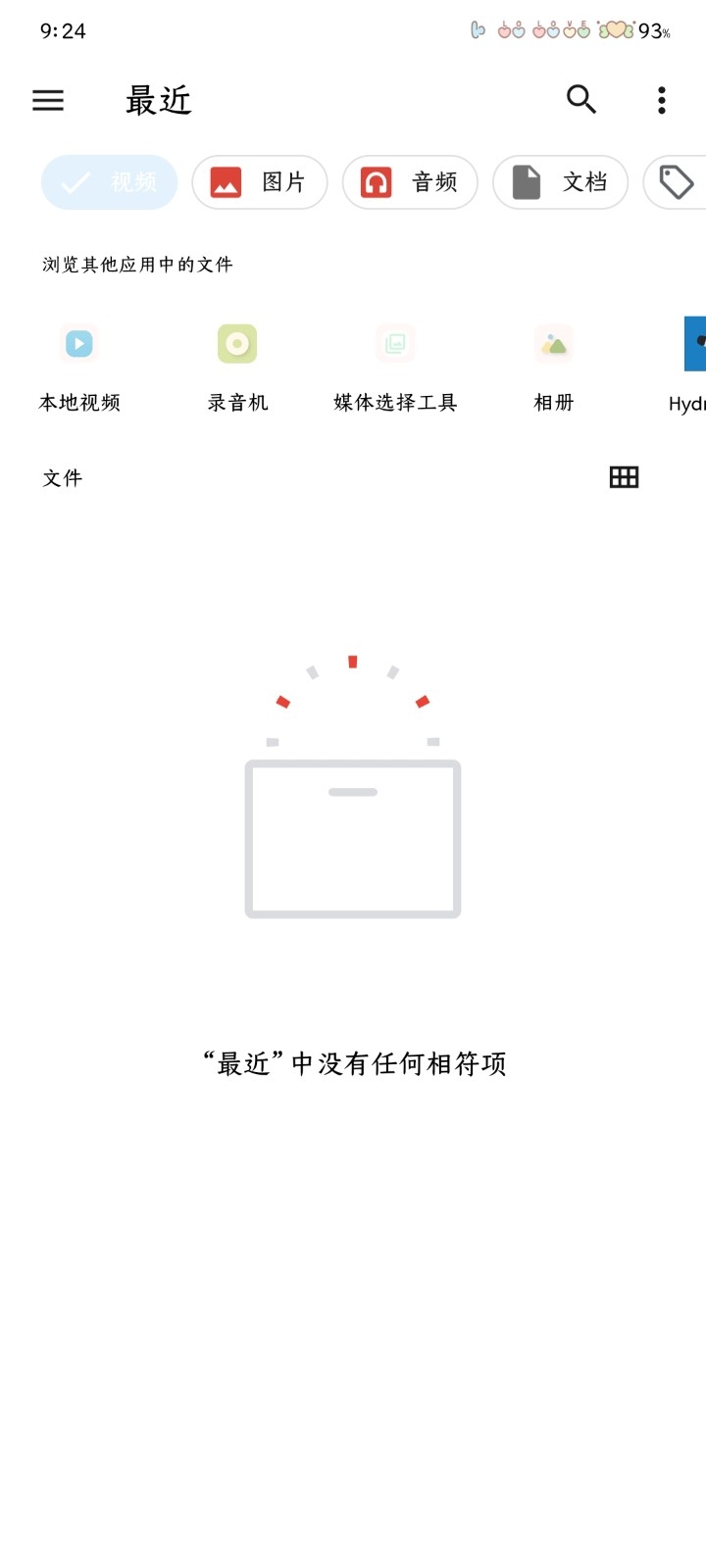Select the 最近 (Recent) title
Screen dimensions: 706x1568
[158, 100]
